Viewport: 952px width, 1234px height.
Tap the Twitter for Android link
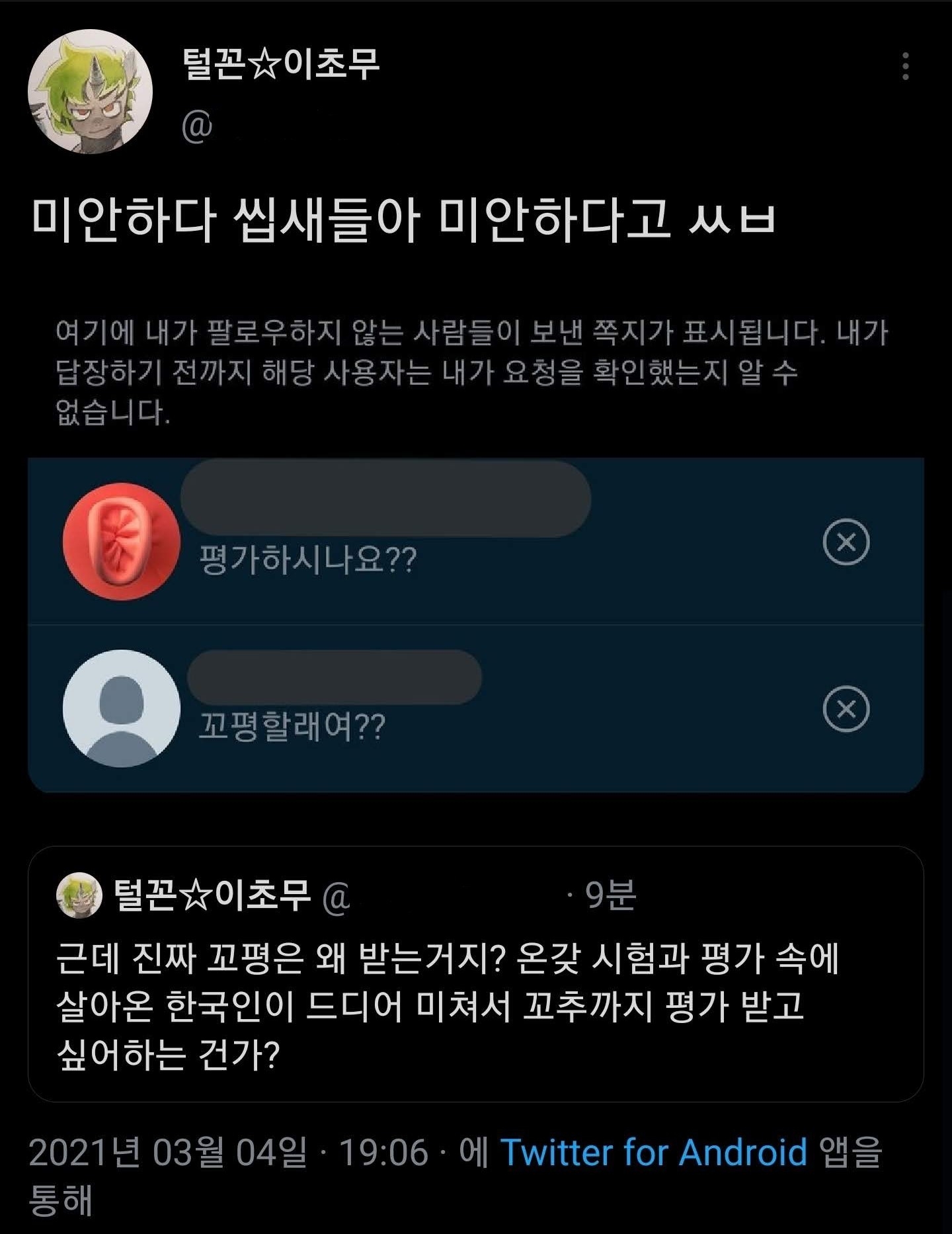pyautogui.click(x=654, y=1153)
